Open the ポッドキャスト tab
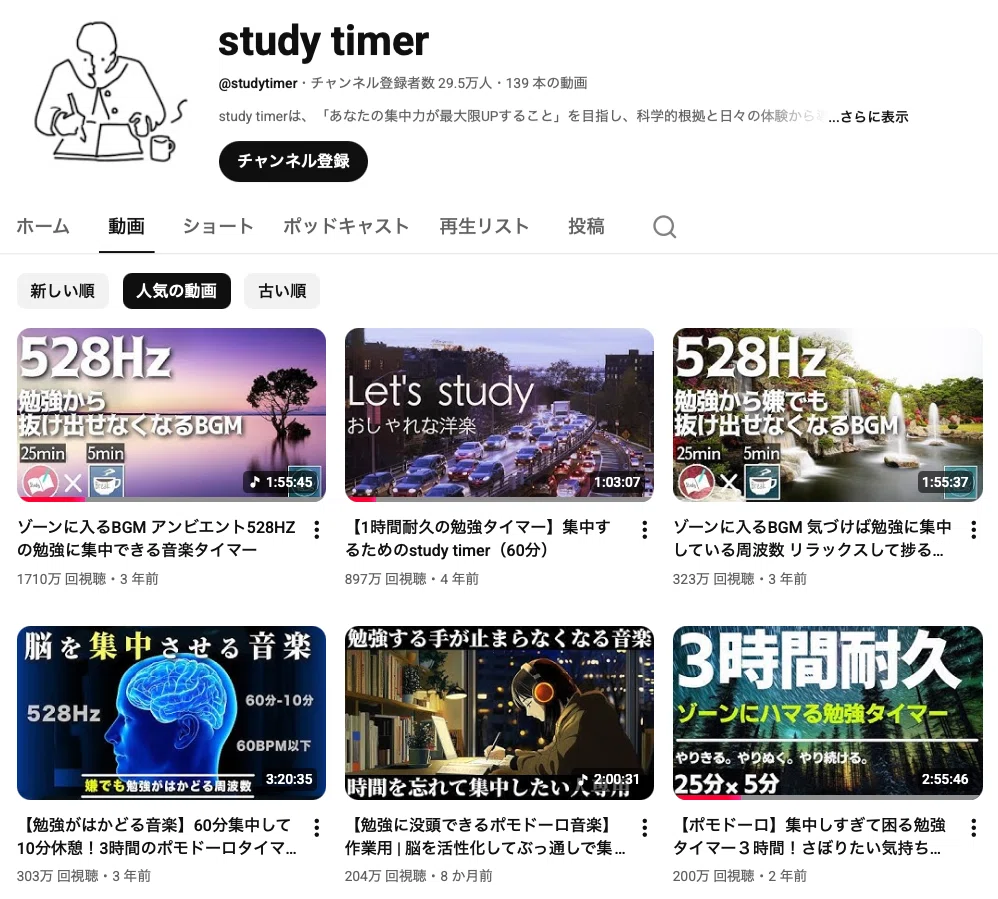The width and height of the screenshot is (998, 899). [x=346, y=226]
